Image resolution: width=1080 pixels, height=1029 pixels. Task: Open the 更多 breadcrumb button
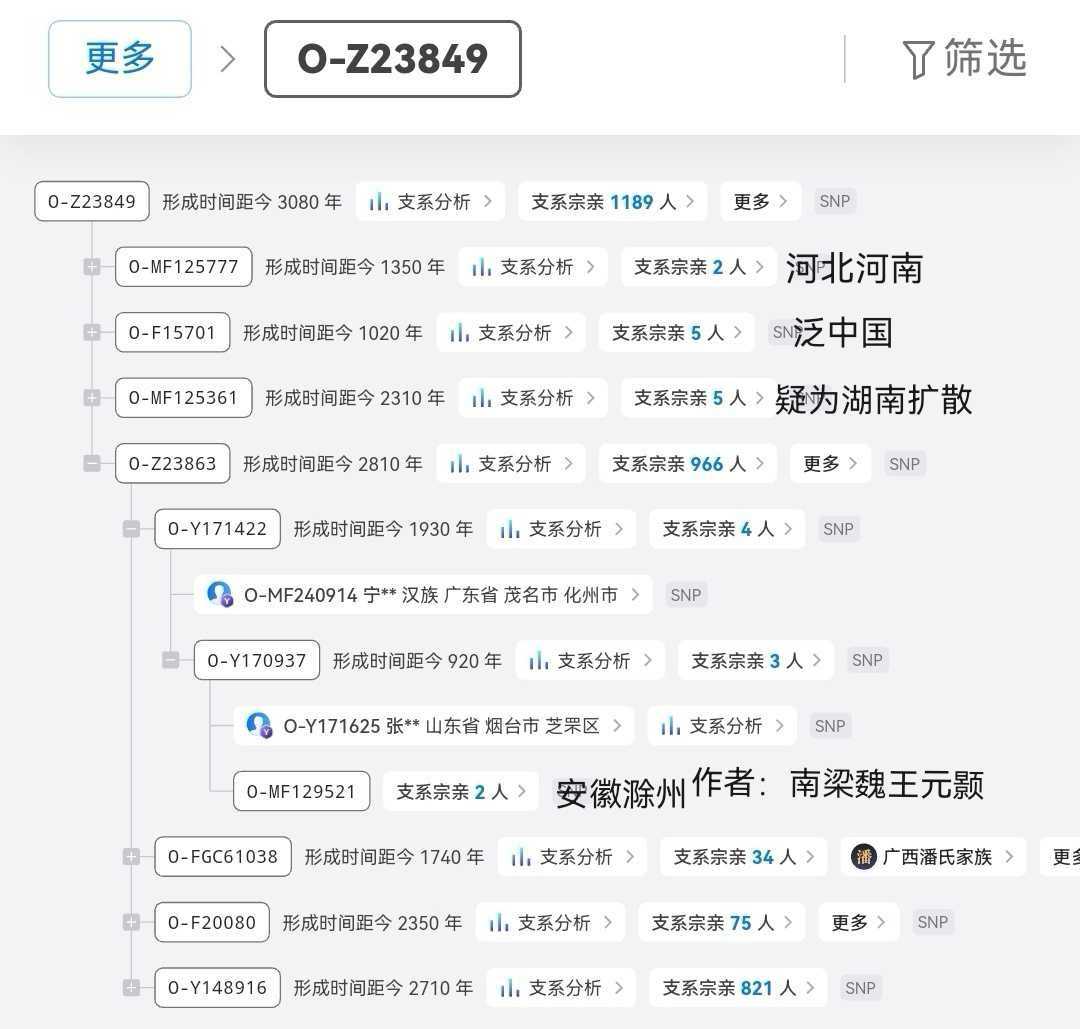pyautogui.click(x=119, y=59)
